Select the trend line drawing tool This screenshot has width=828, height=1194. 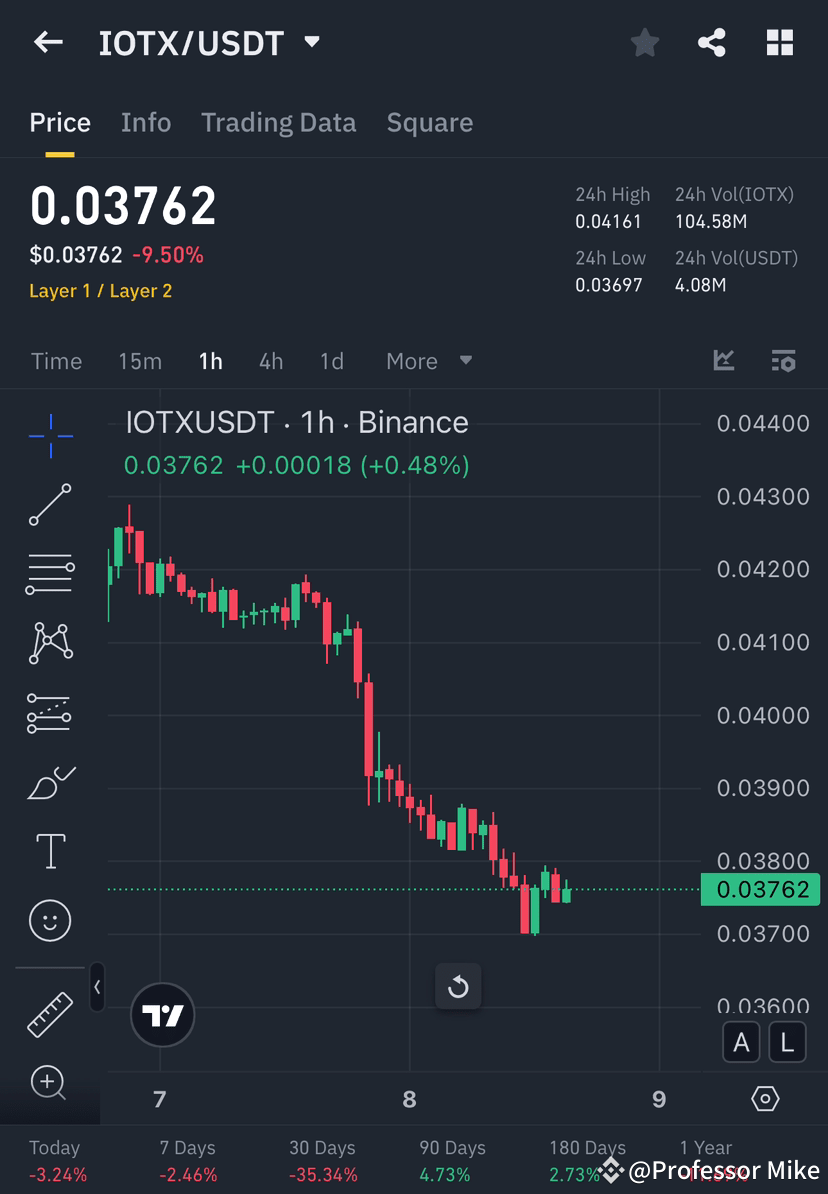pyautogui.click(x=50, y=505)
